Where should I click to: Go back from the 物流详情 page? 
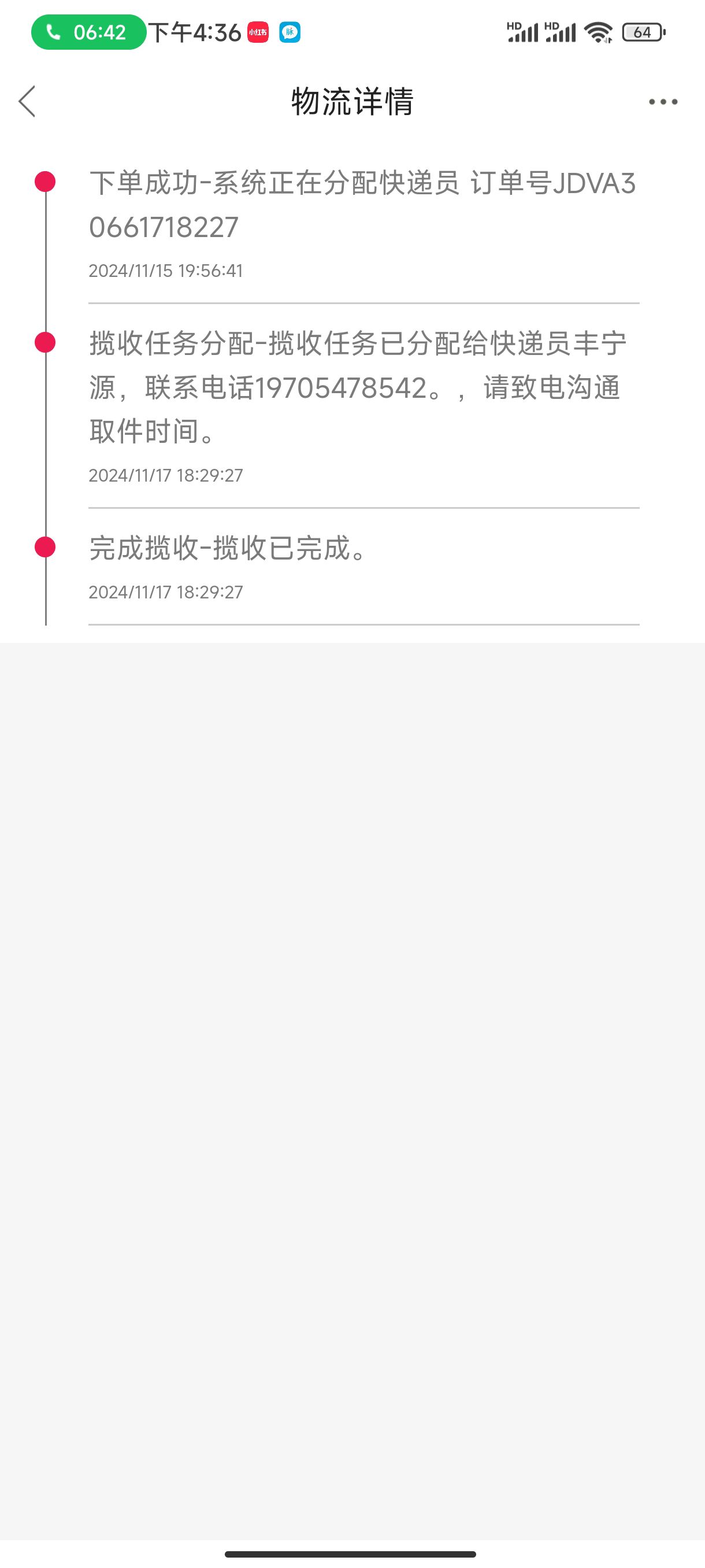pos(27,101)
